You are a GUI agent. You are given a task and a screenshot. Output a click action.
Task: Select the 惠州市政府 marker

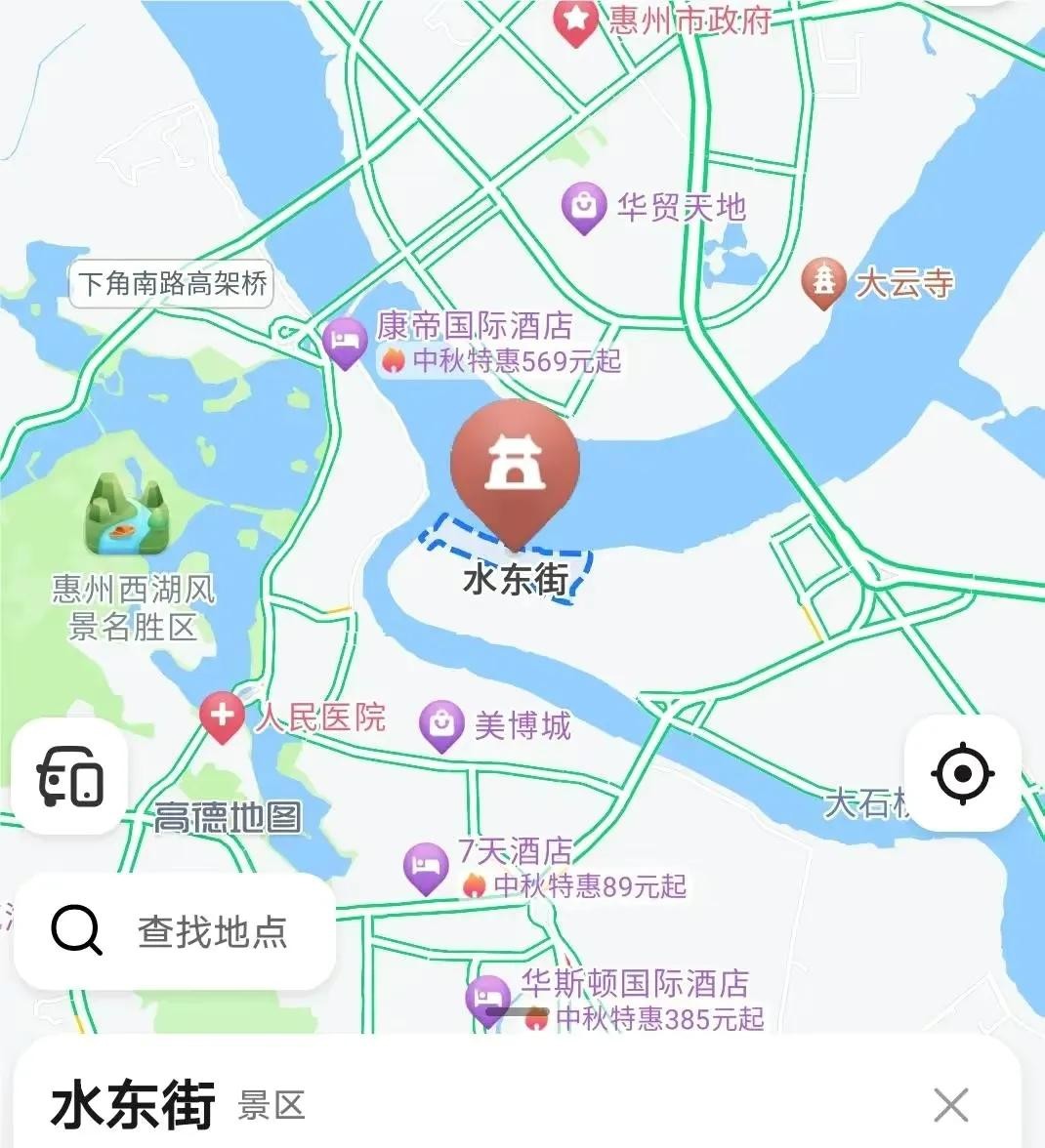[x=575, y=21]
